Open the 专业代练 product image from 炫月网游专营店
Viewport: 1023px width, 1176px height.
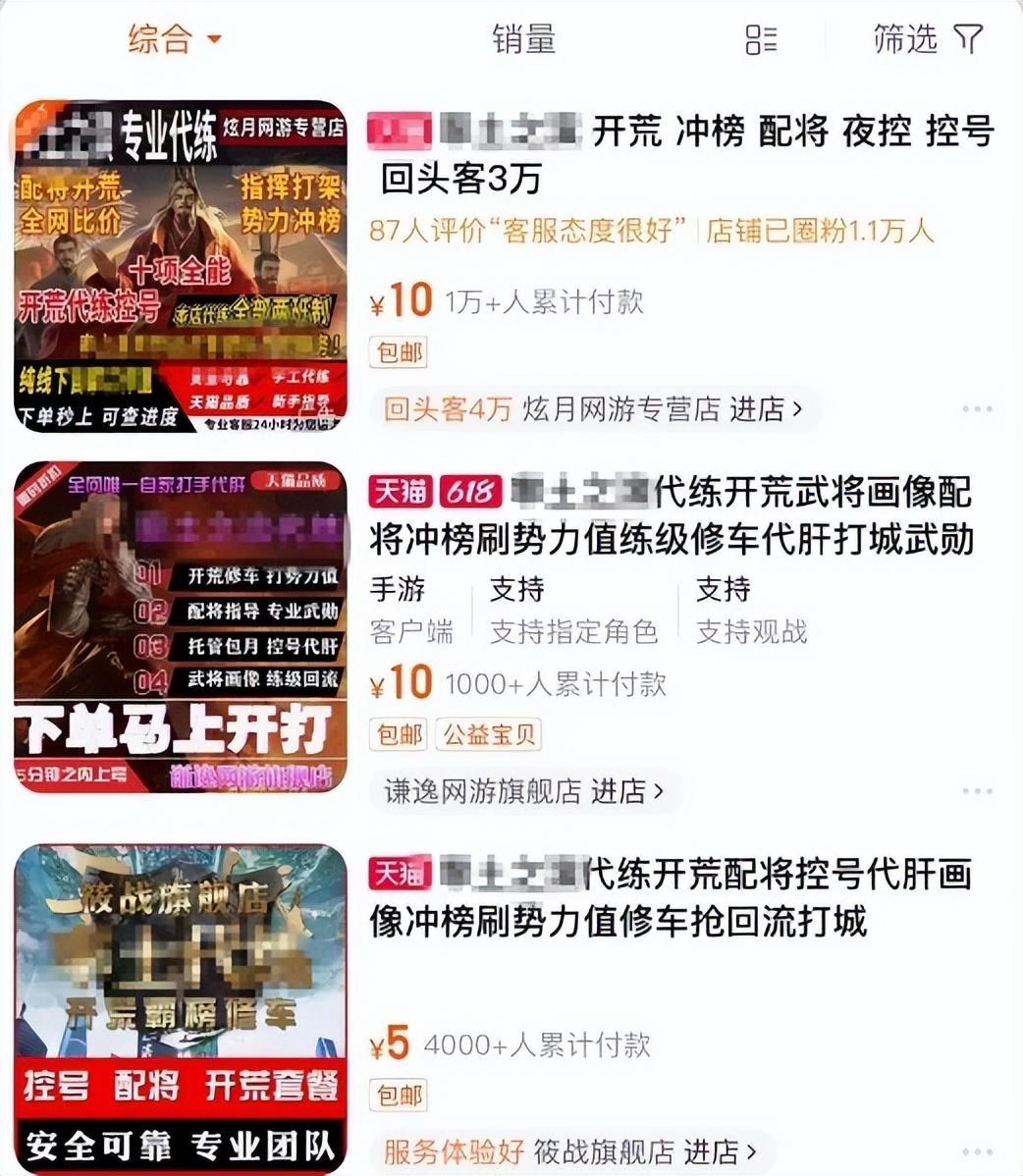(x=181, y=265)
